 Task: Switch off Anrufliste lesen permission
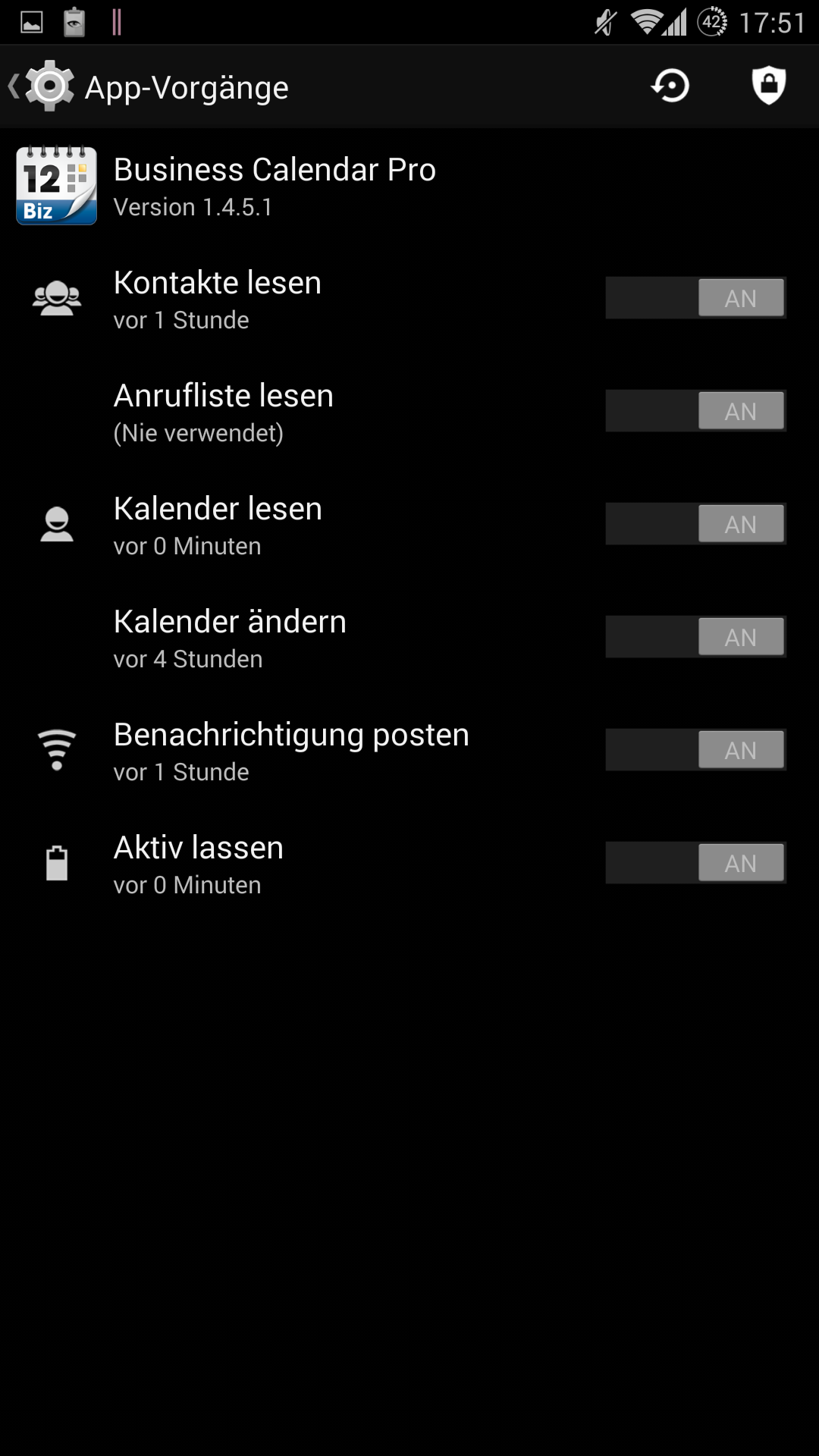point(695,411)
